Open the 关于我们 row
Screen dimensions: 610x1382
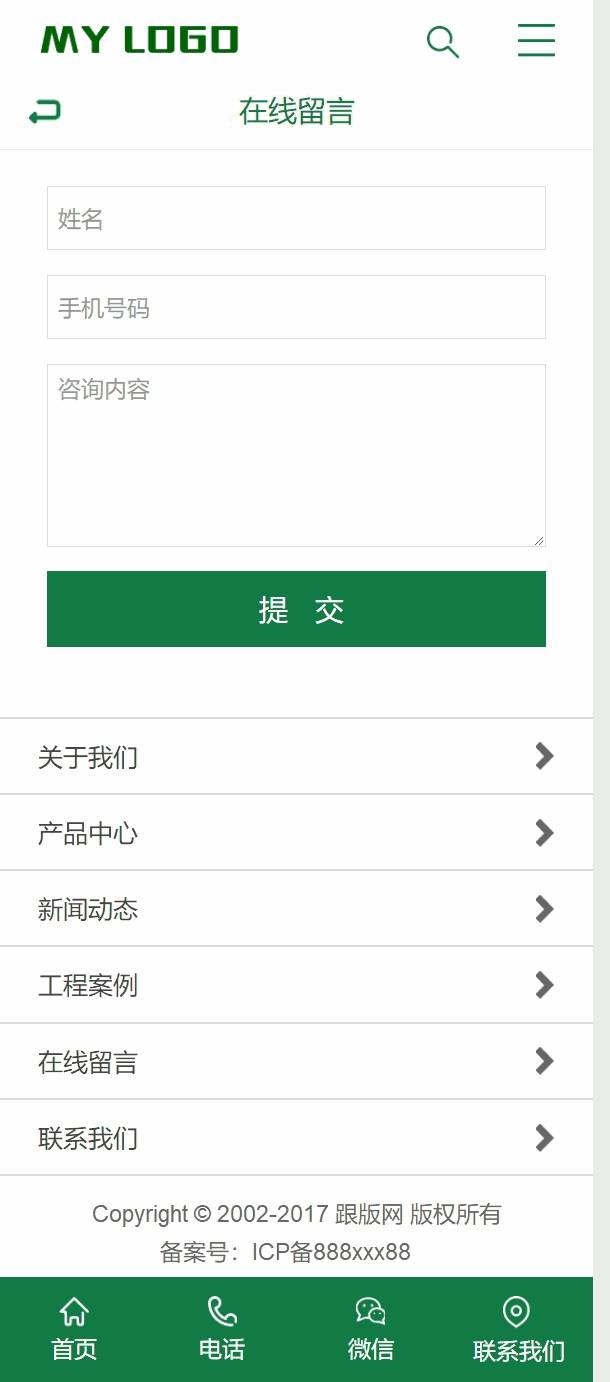tap(296, 756)
